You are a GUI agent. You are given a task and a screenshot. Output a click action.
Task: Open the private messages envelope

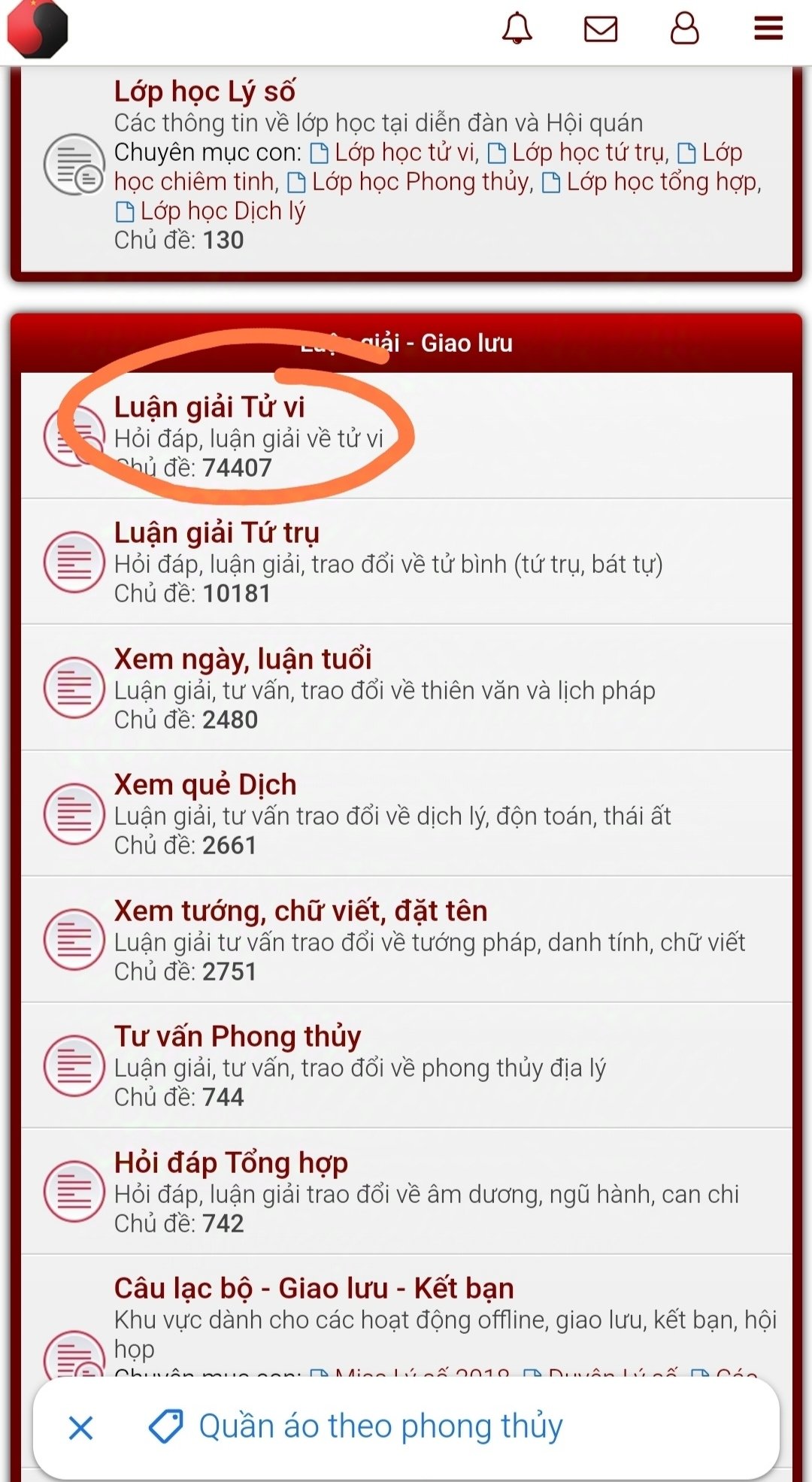(x=601, y=29)
